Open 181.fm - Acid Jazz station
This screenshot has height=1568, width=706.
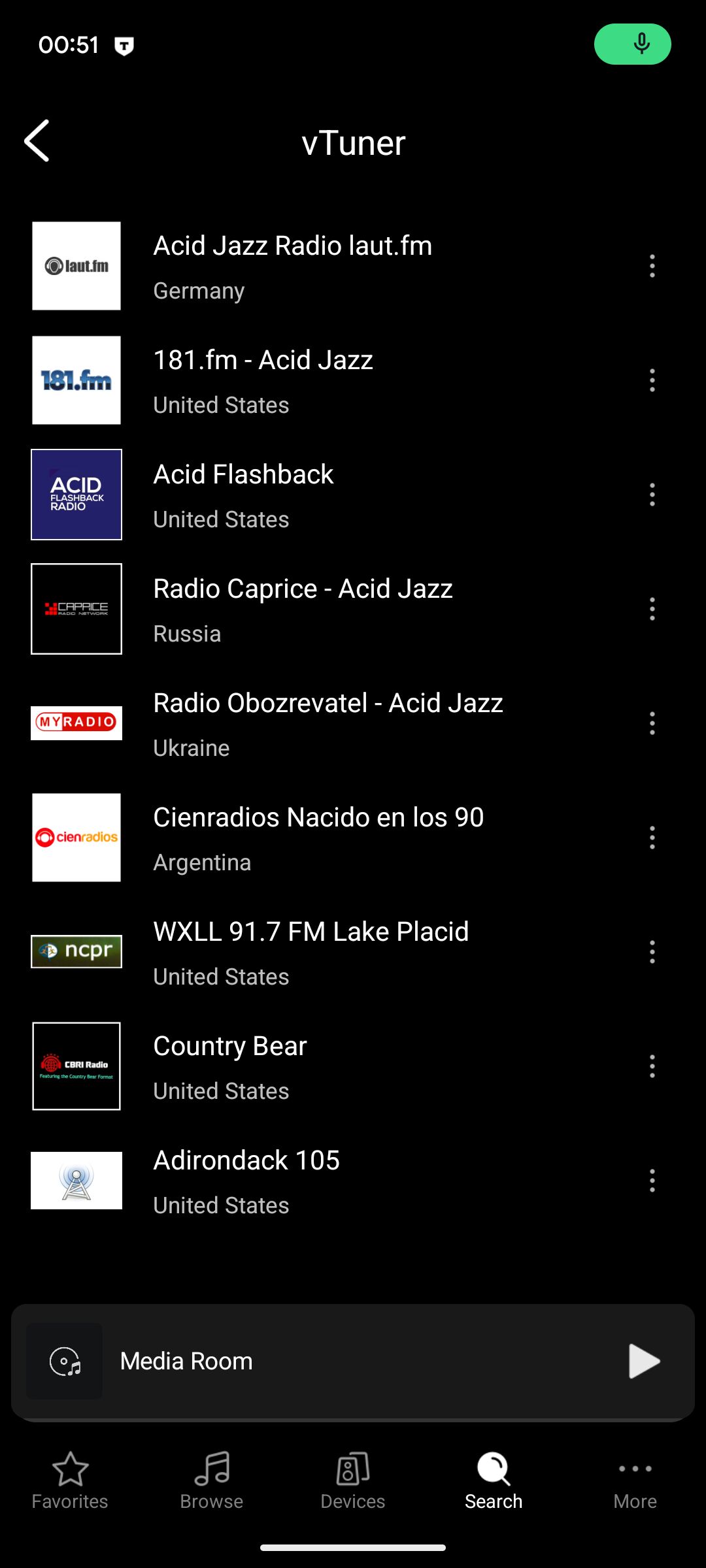pos(327,380)
